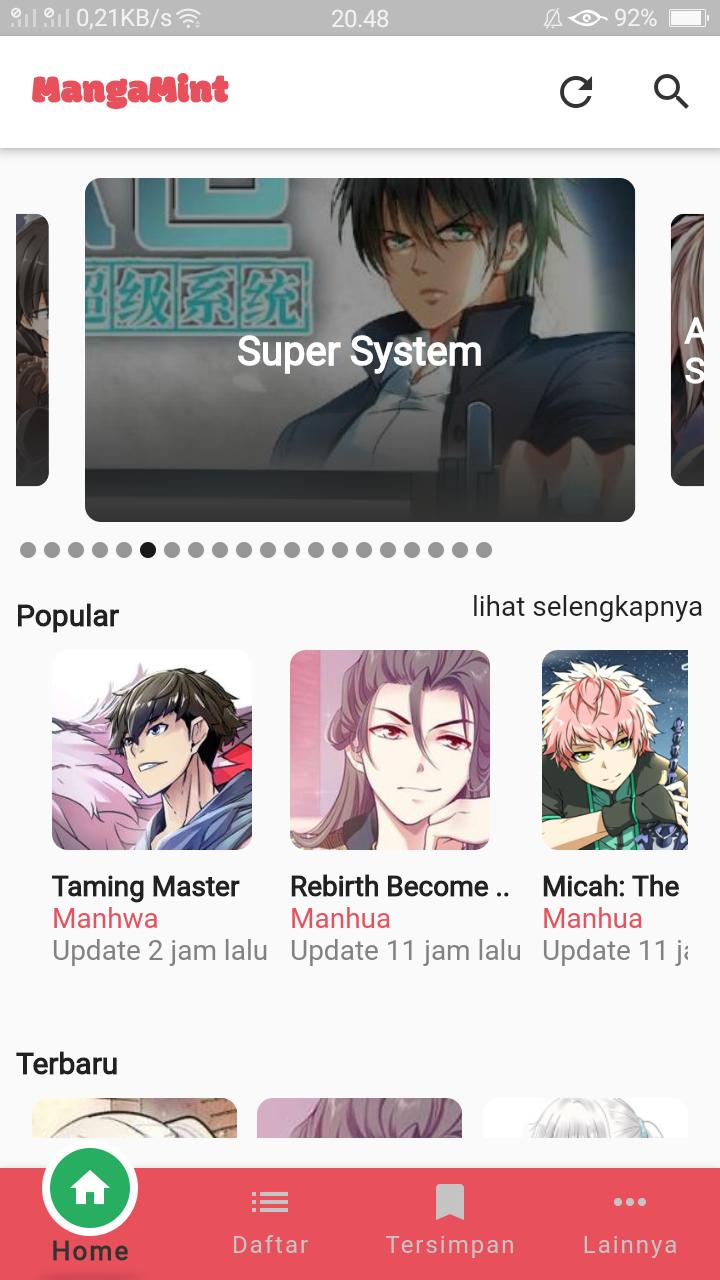The height and width of the screenshot is (1280, 720).
Task: Tap the partially visible next carousel slide
Action: [x=694, y=350]
